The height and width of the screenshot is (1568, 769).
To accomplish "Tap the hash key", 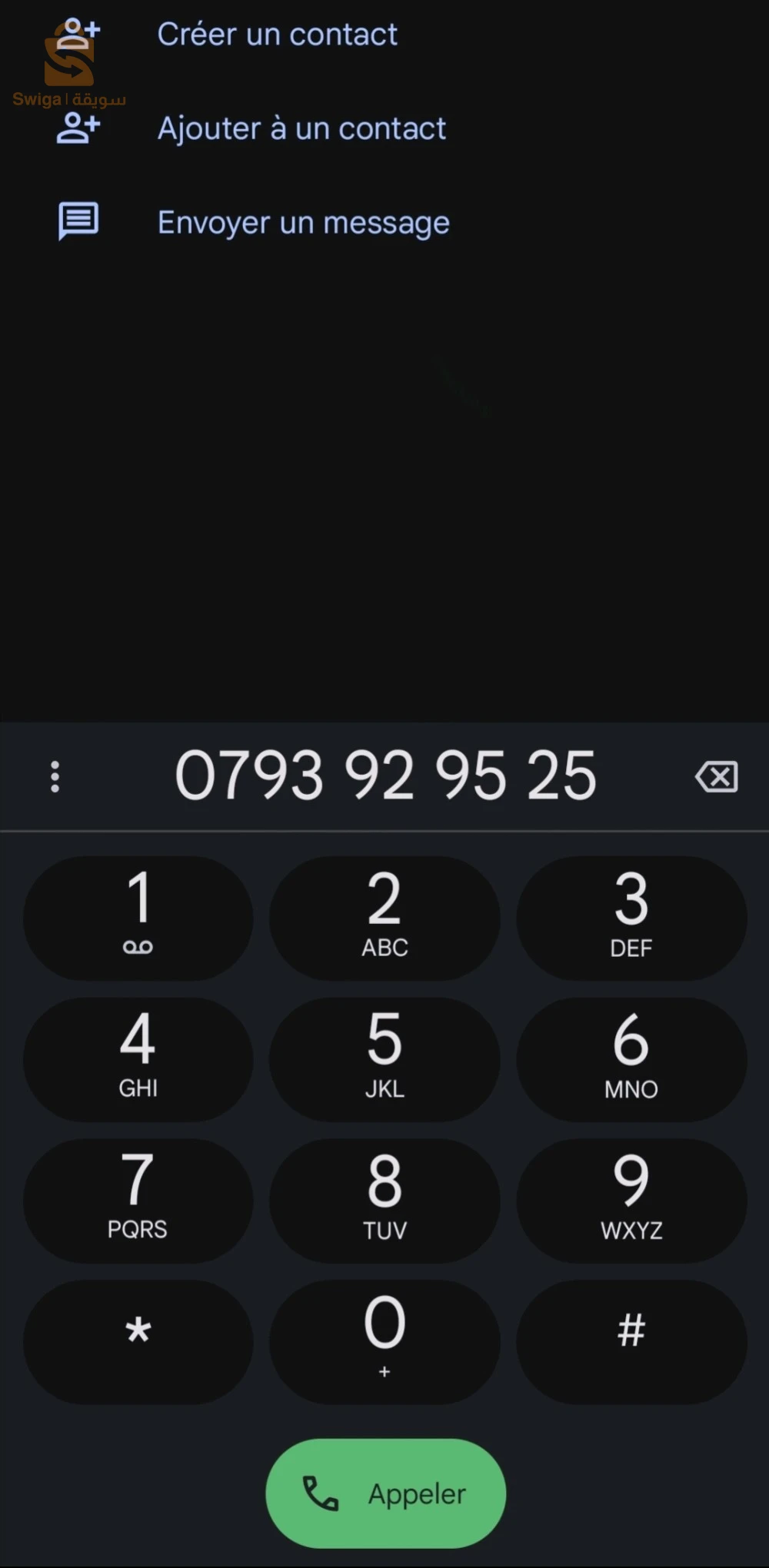I will (x=631, y=1341).
